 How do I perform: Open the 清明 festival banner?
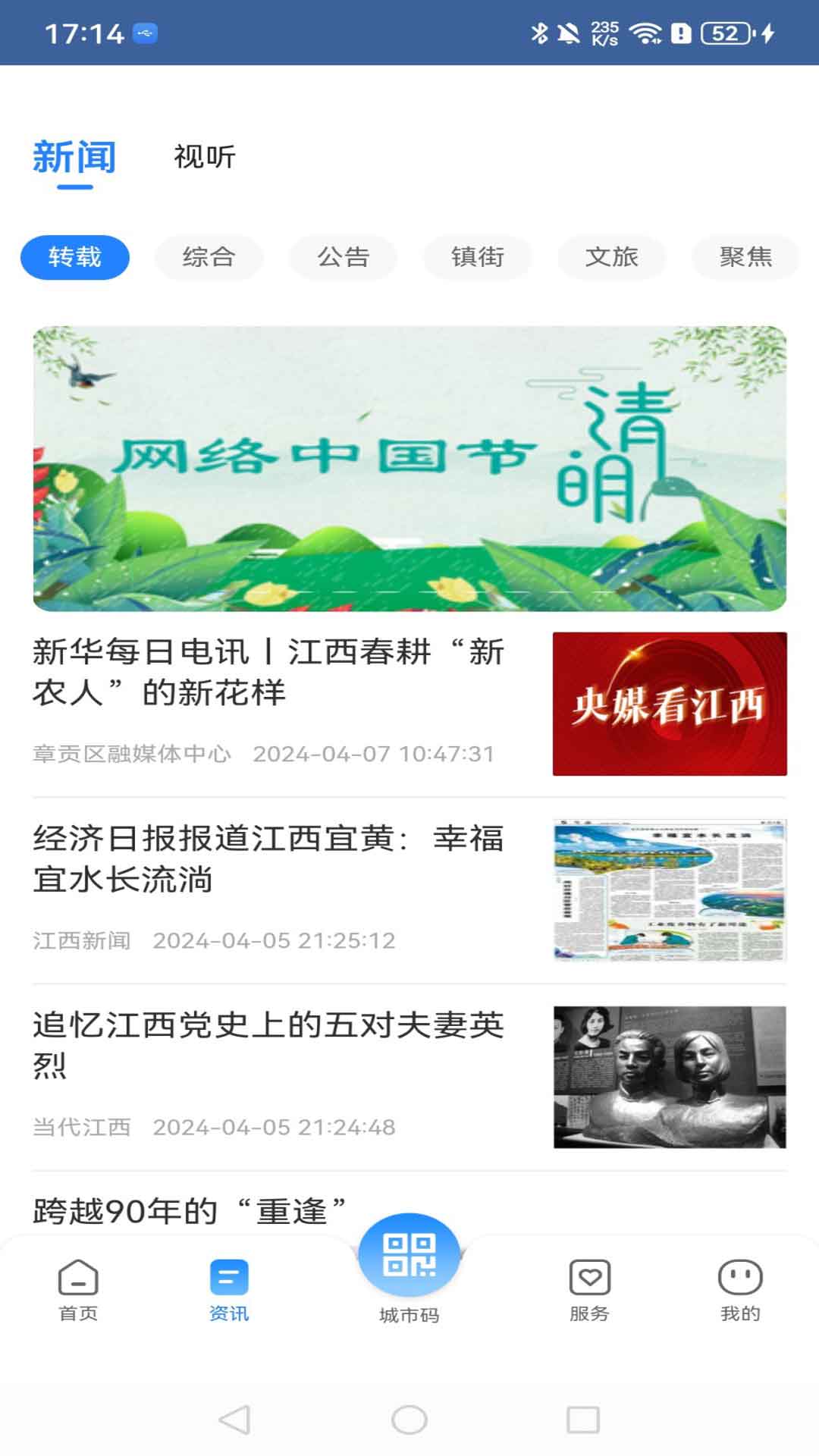point(409,468)
